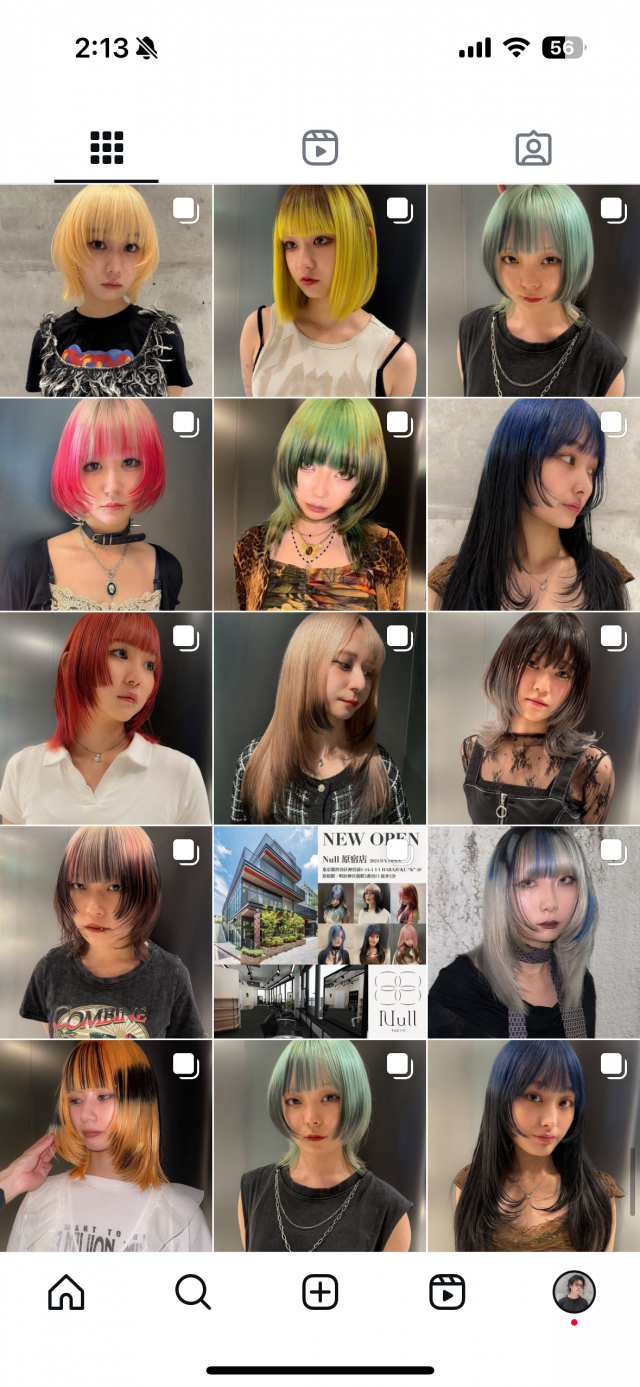Viewport: 640px width, 1387px height.
Task: Switch to the posts grid tab
Action: (x=106, y=148)
